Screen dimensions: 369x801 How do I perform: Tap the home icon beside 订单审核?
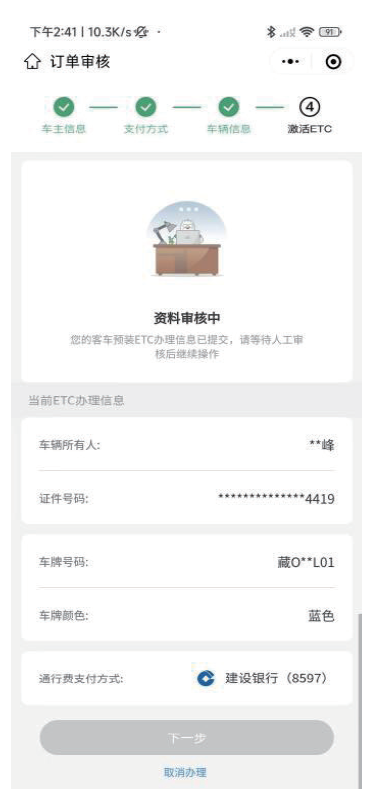[x=32, y=62]
